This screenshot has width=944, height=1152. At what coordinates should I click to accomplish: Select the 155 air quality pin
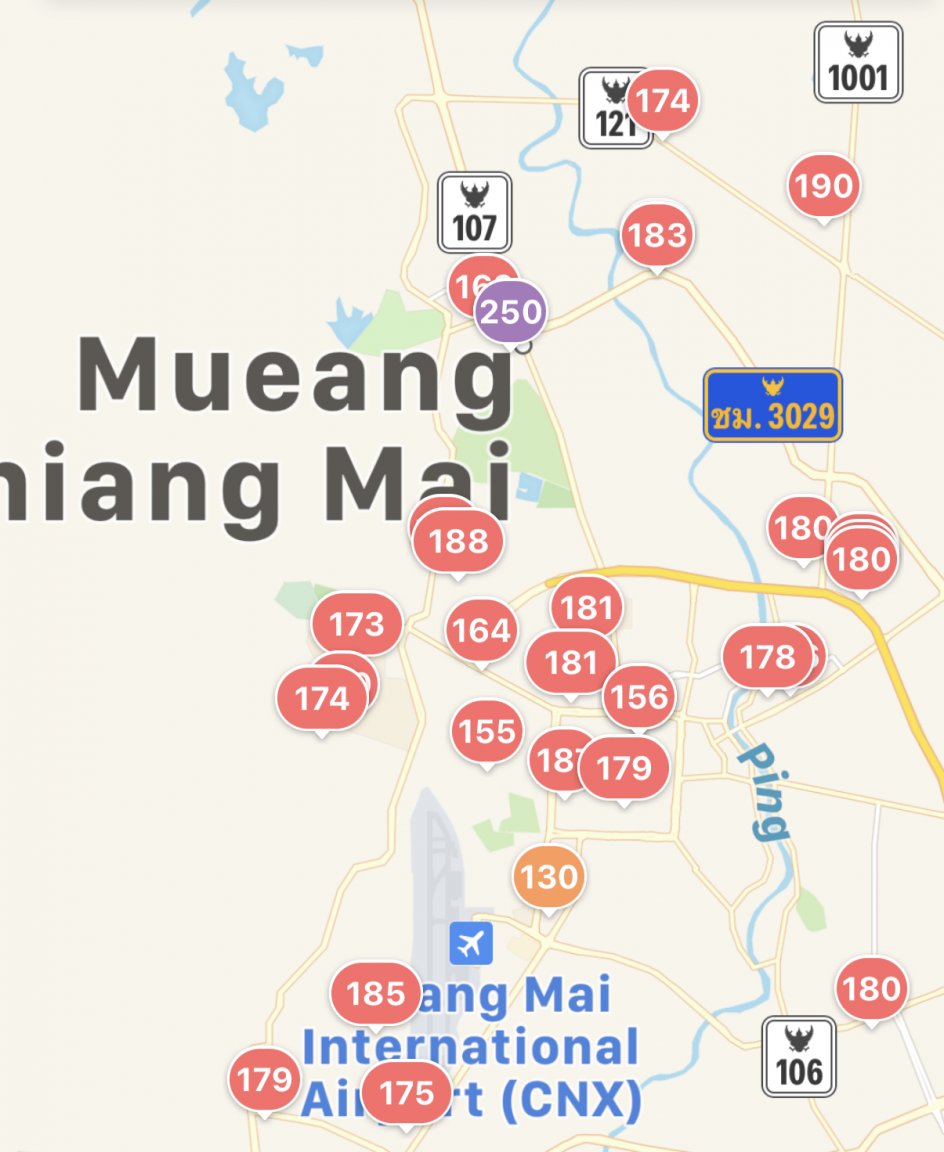[x=487, y=731]
